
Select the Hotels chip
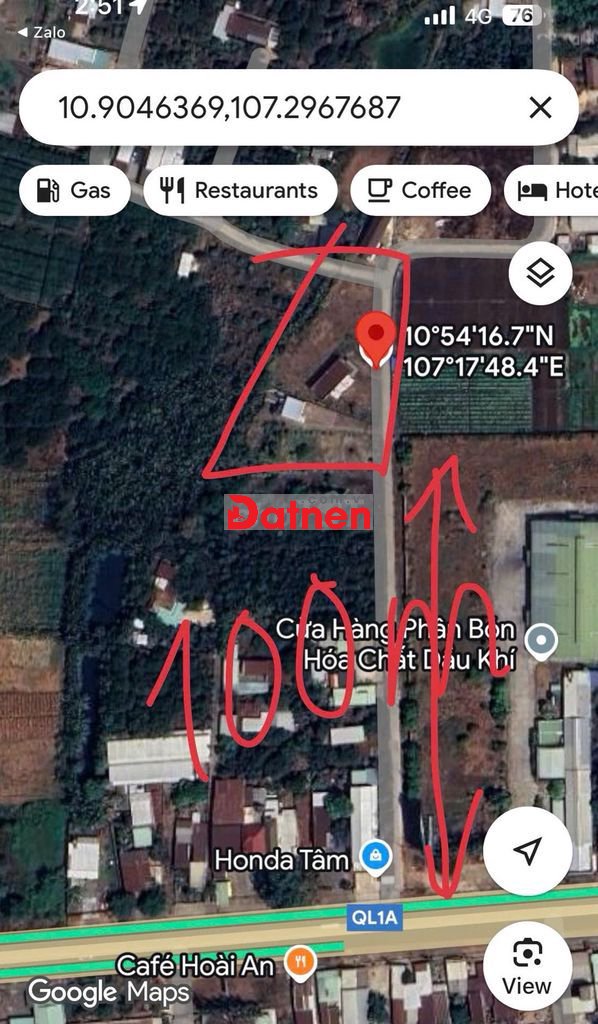click(x=552, y=191)
